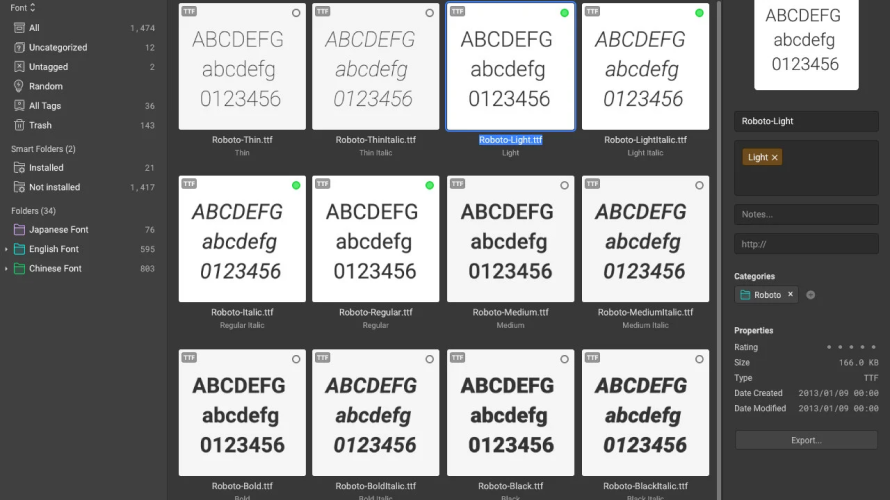Open the Trash folder
Screen dimensions: 890x500
(40, 125)
